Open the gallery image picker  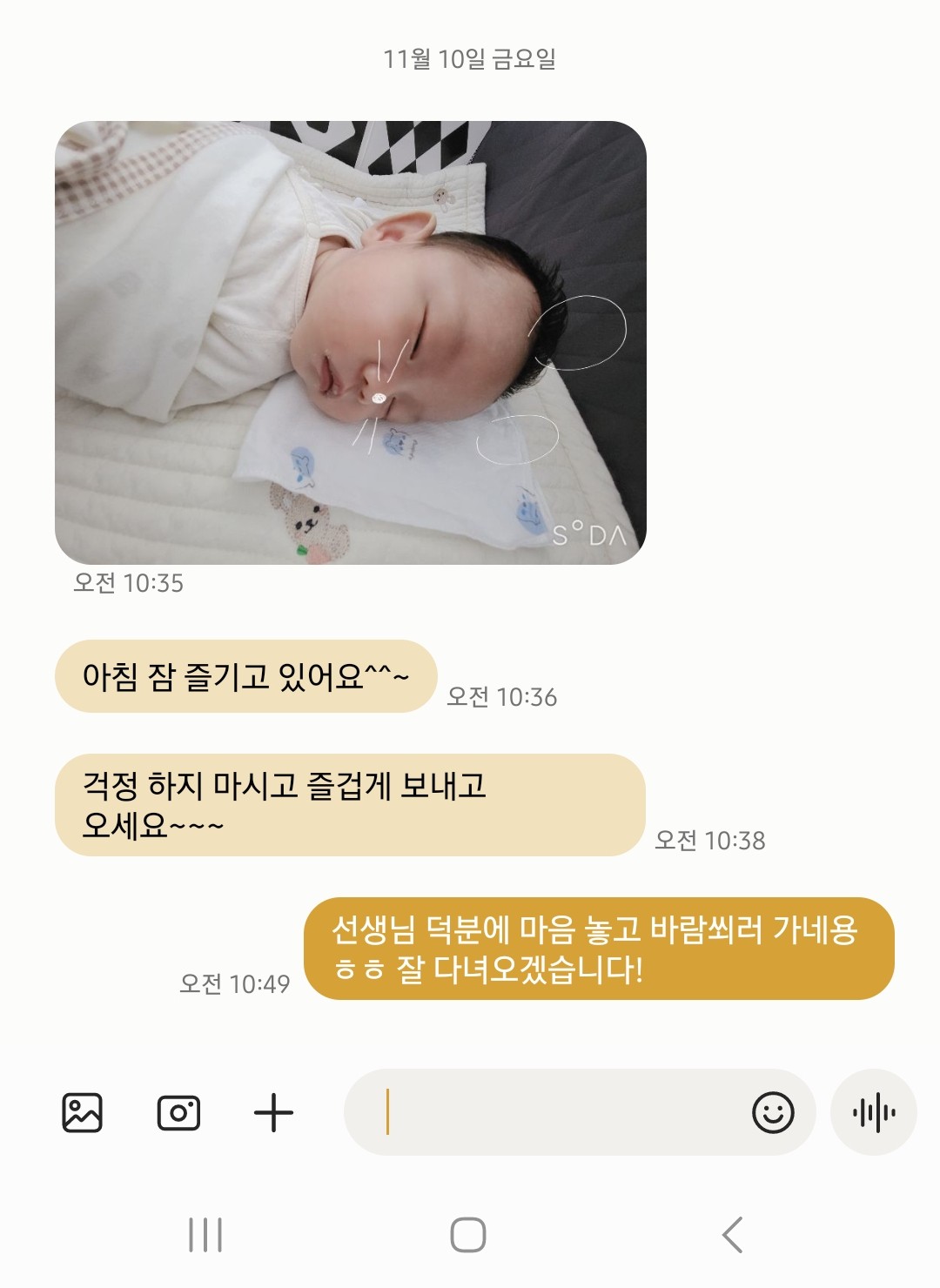click(83, 1112)
